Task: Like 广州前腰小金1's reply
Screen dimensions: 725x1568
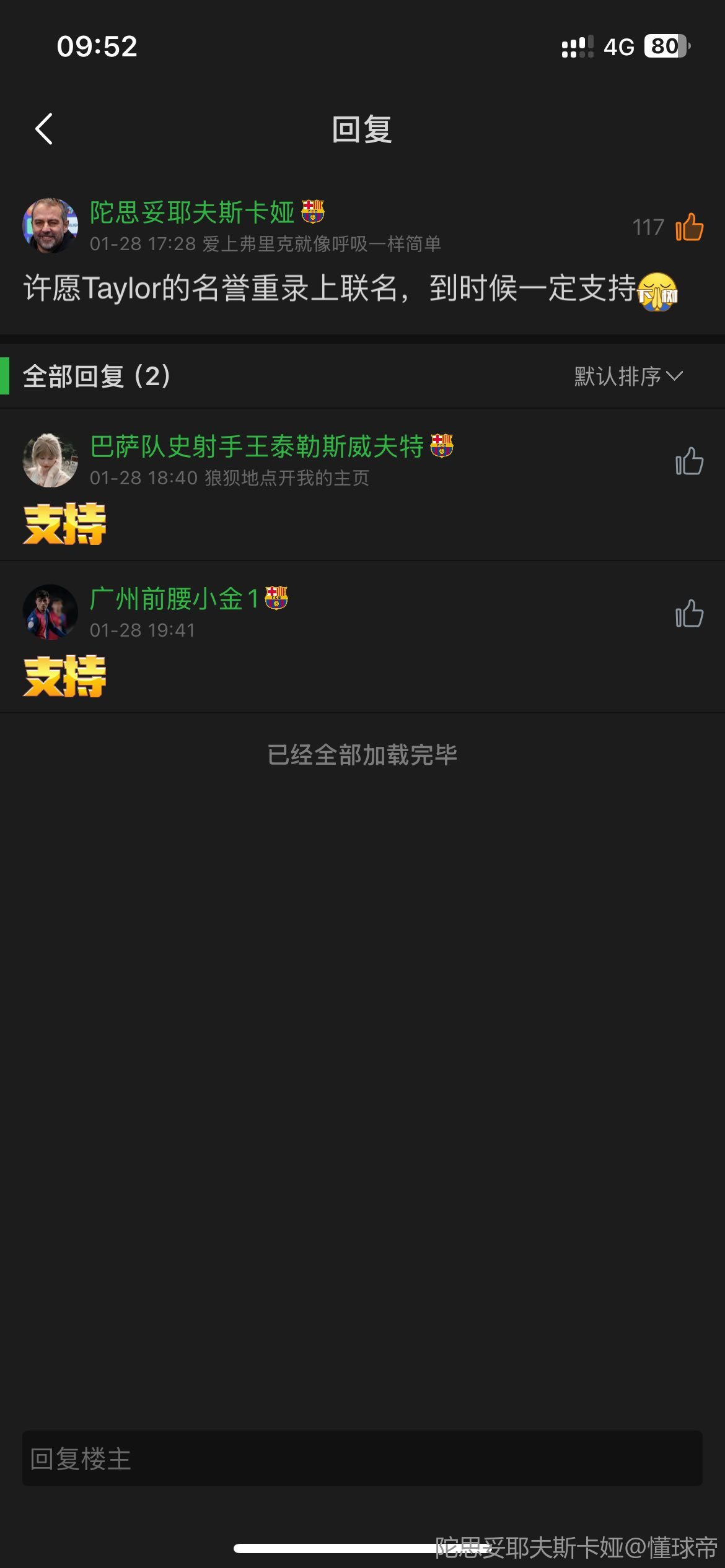Action: [x=688, y=614]
